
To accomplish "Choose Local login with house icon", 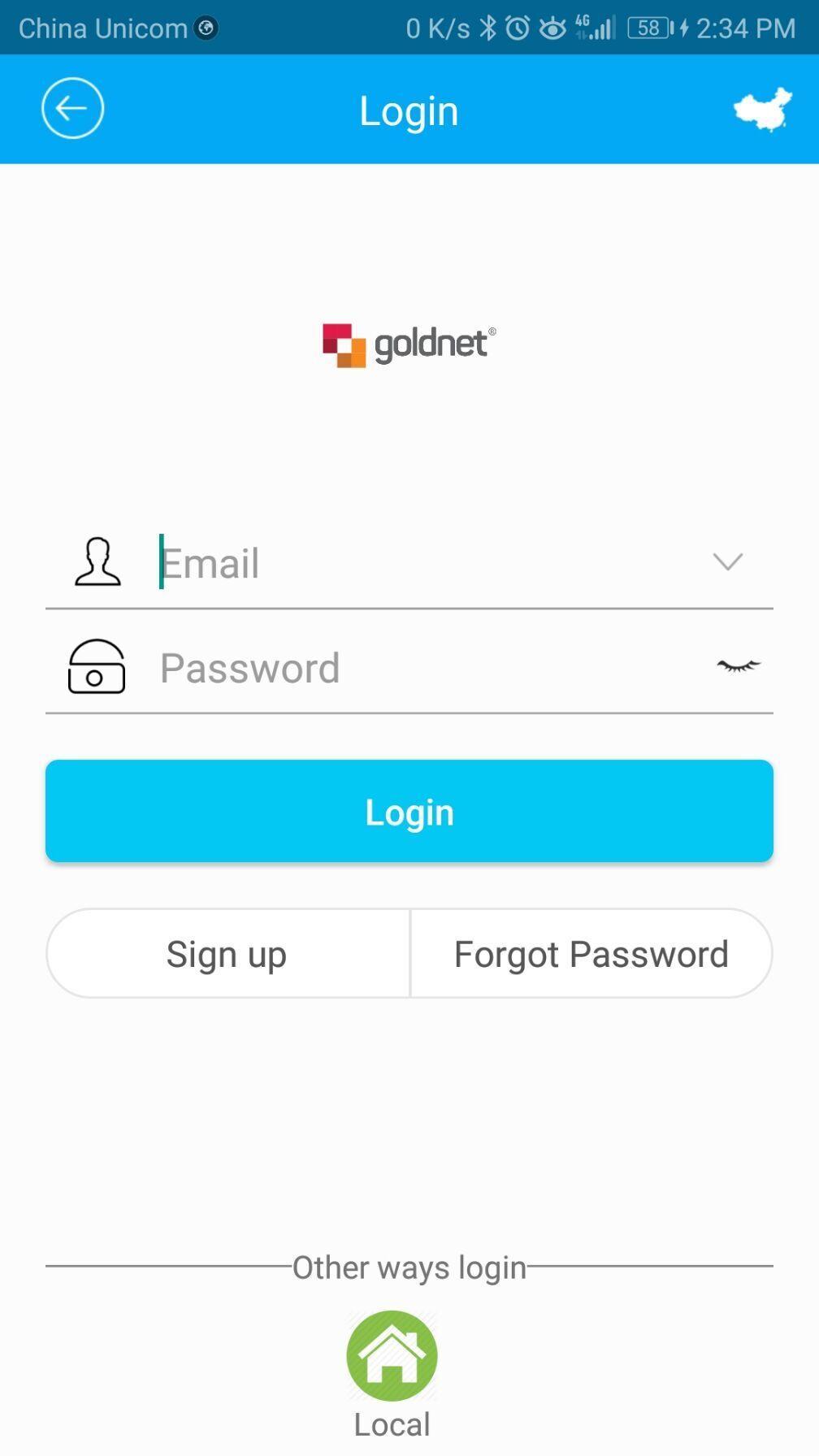I will coord(392,1373).
